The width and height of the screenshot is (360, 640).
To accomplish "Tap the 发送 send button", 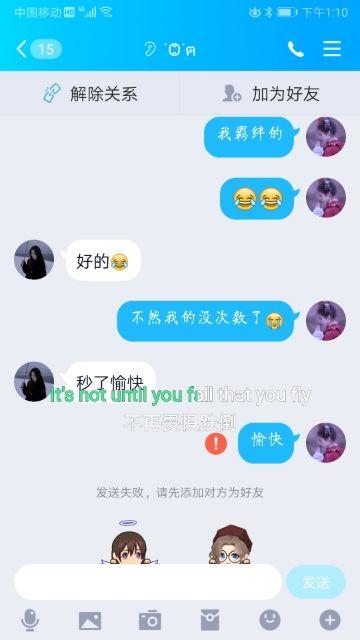I will coord(316,582).
